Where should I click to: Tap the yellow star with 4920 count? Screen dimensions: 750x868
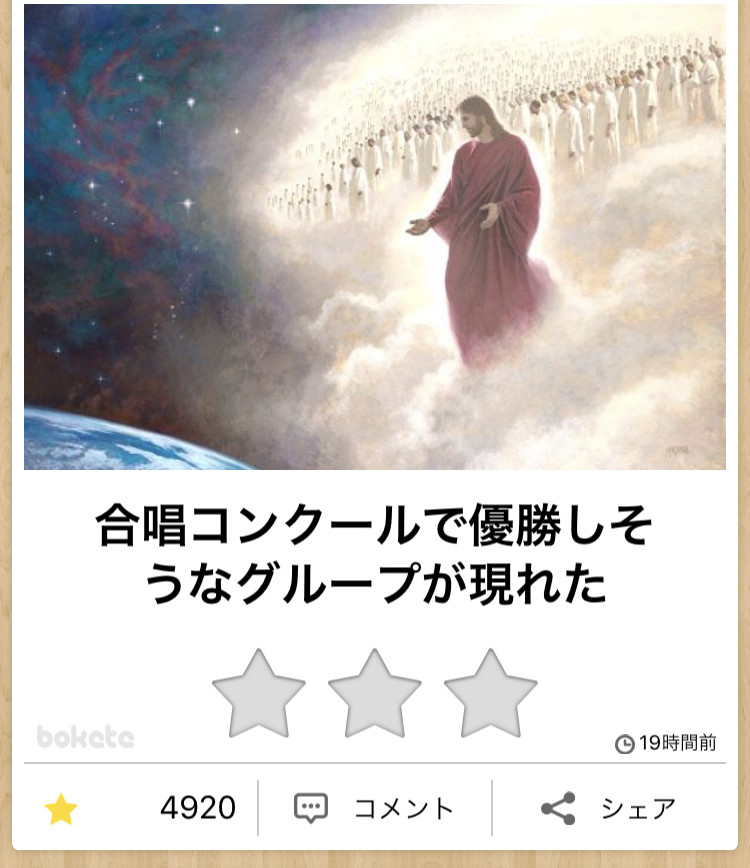(62, 809)
